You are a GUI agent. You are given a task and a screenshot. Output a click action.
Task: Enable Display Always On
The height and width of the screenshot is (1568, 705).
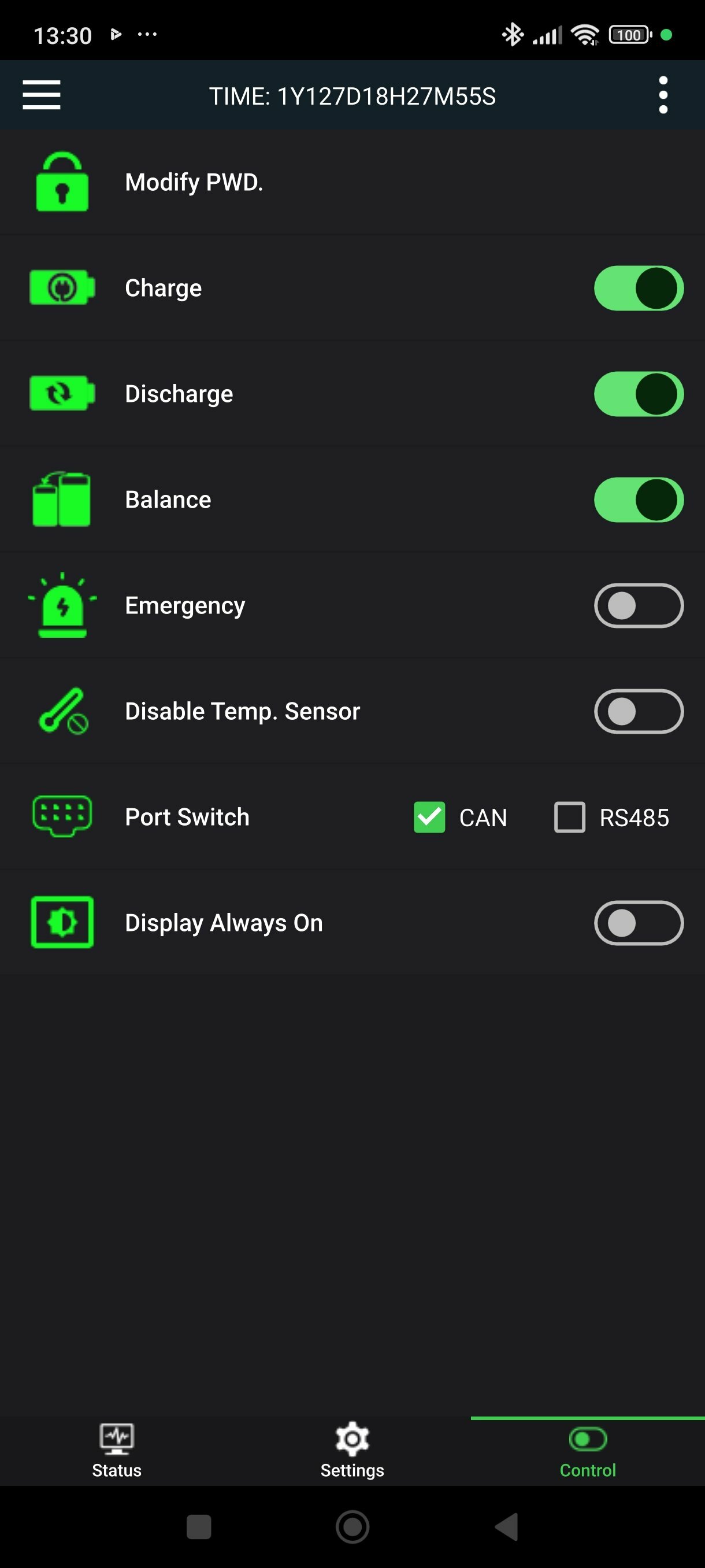point(639,923)
